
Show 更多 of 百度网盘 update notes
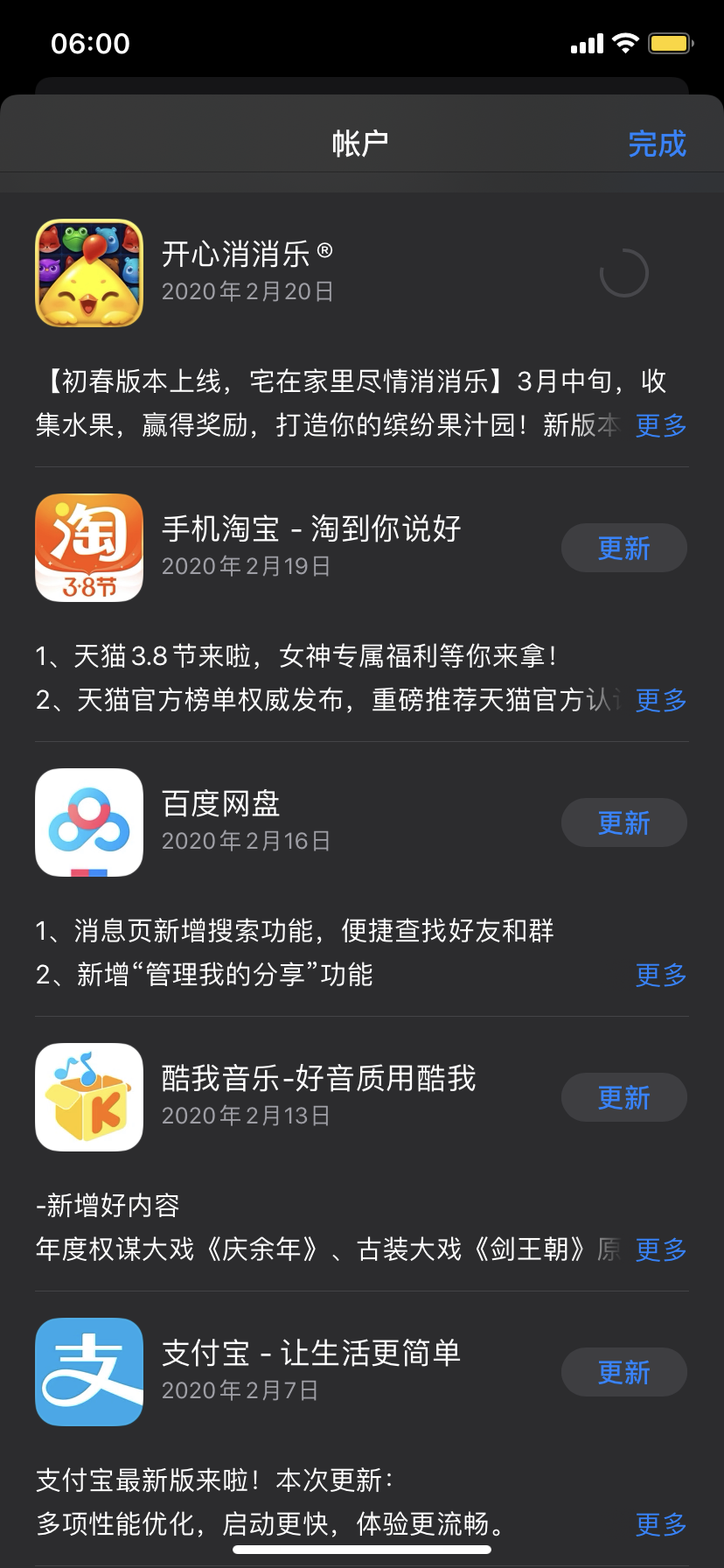660,976
